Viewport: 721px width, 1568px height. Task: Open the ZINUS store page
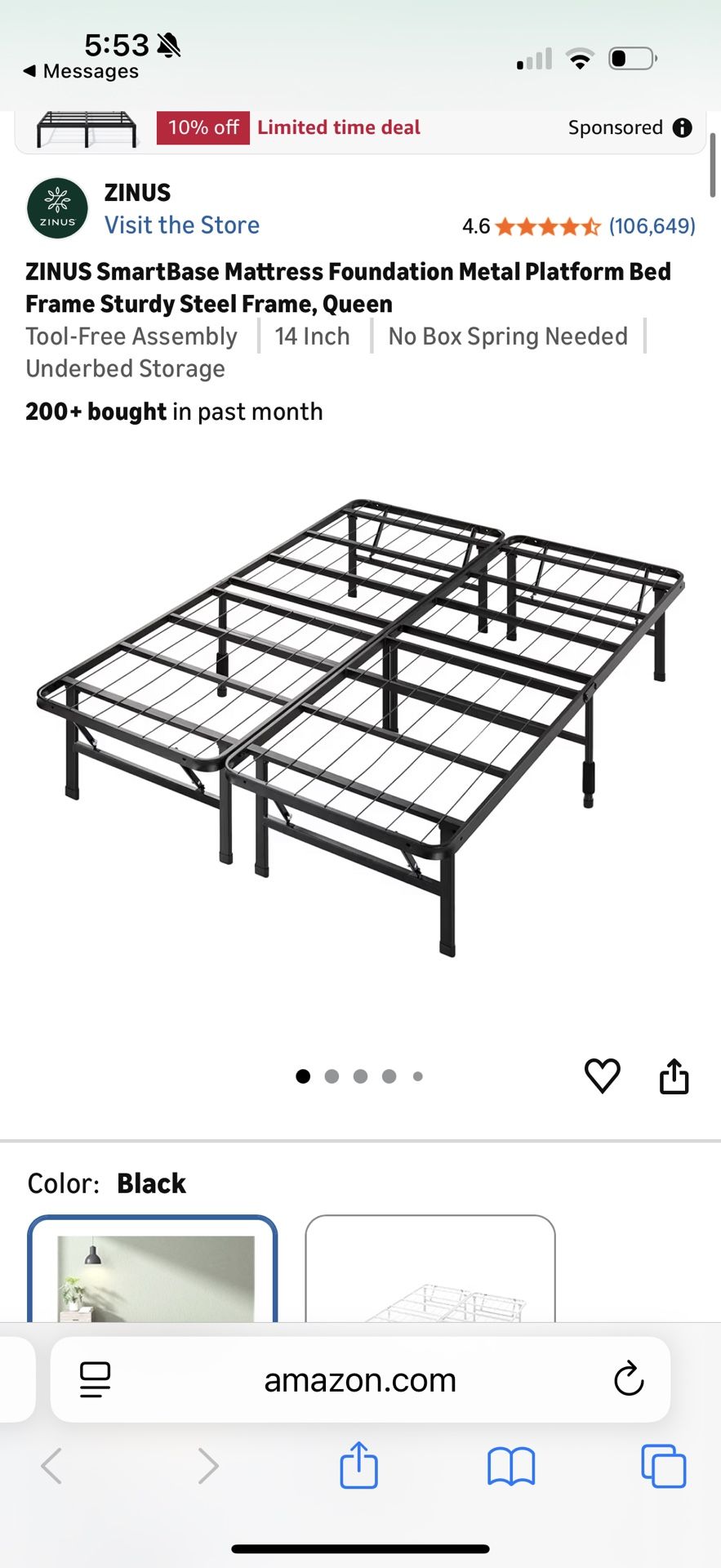181,225
